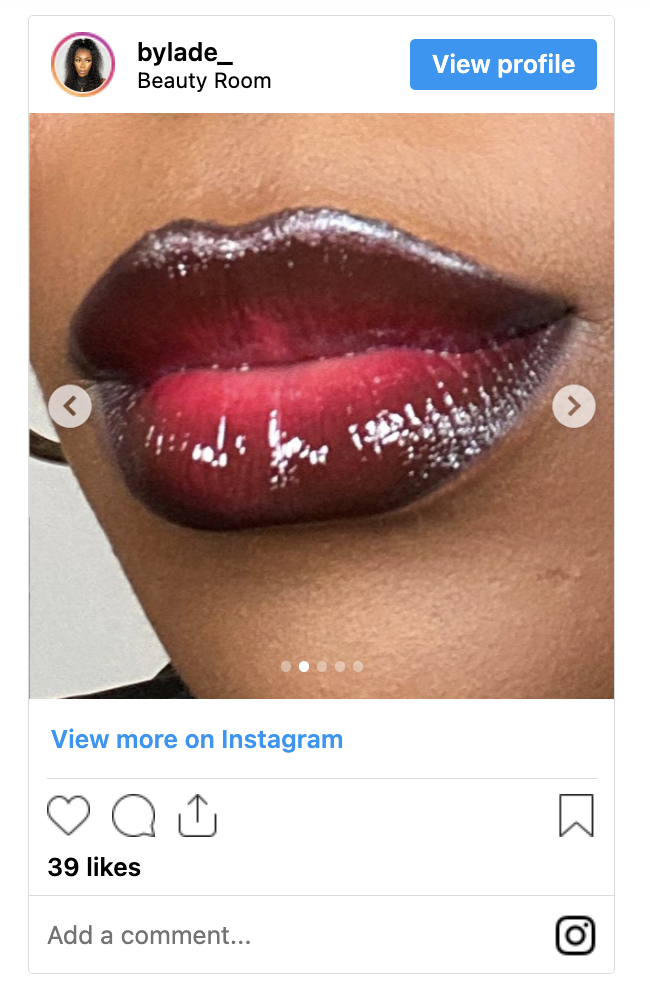Image resolution: width=650 pixels, height=1004 pixels.
Task: Open comments via speech bubble icon
Action: click(x=133, y=816)
